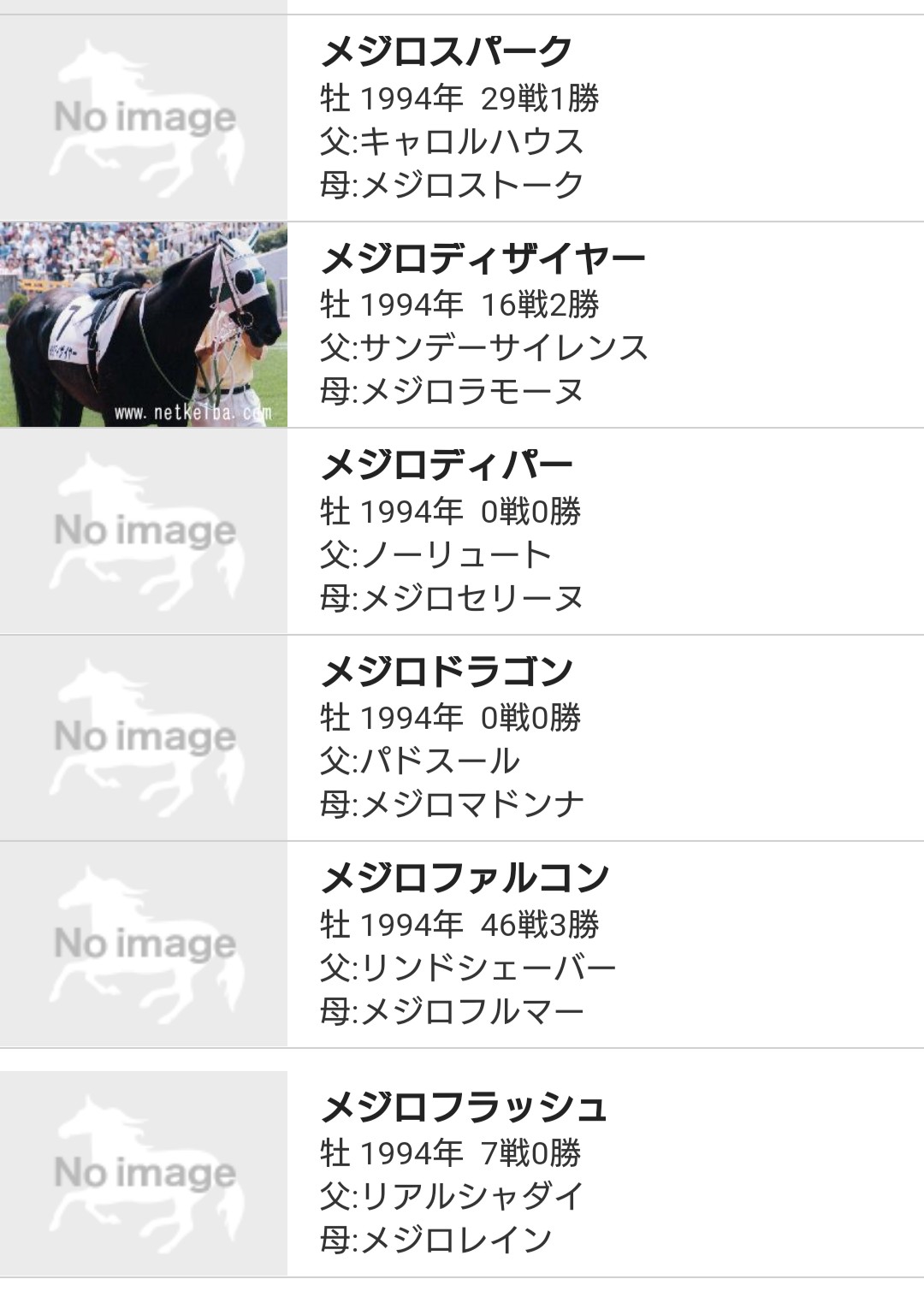Open メジロディザイヤー horse entry
Screen dimensions: 924x1303
tap(483, 258)
